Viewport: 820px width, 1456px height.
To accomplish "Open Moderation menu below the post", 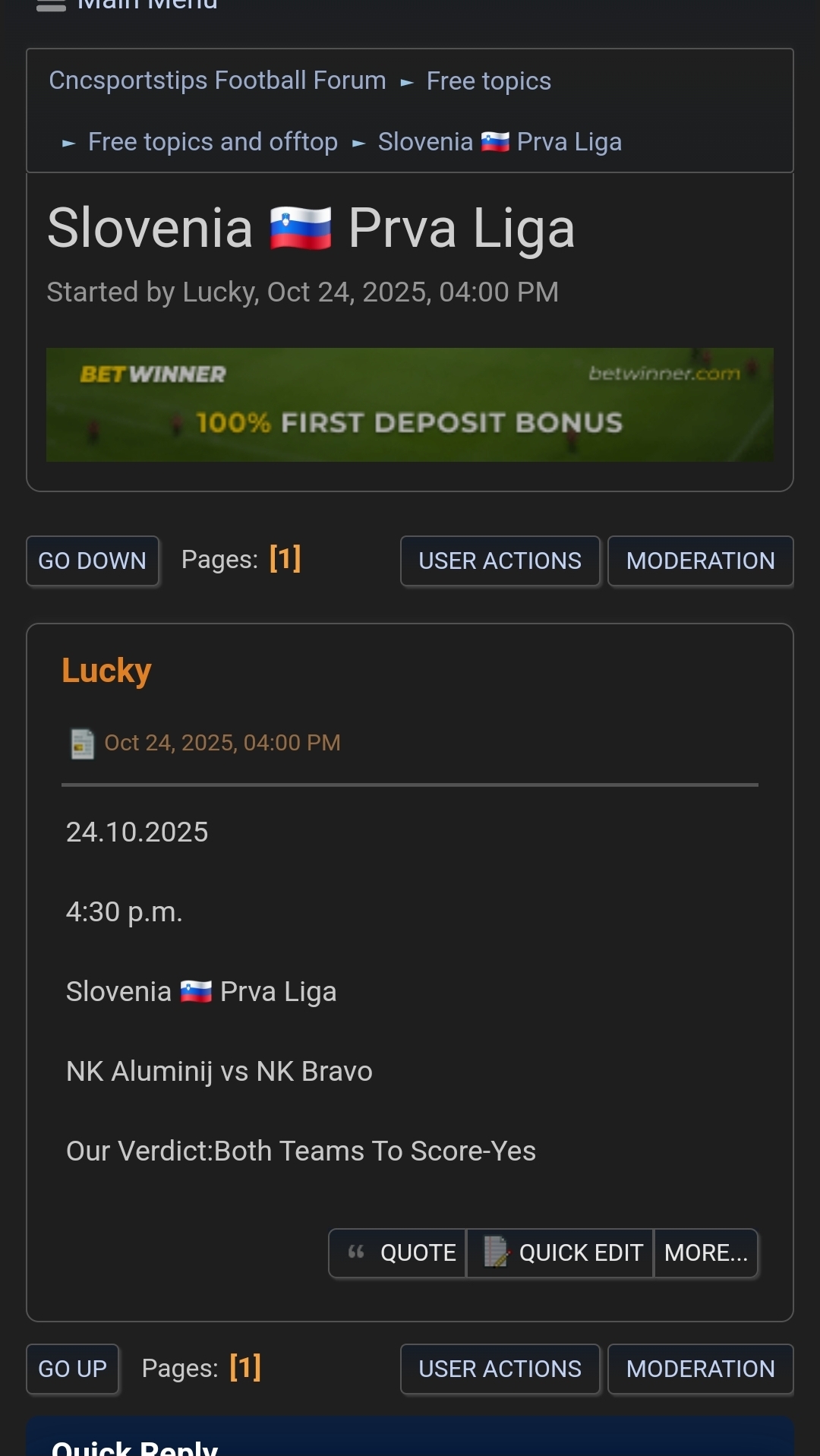I will click(700, 1369).
